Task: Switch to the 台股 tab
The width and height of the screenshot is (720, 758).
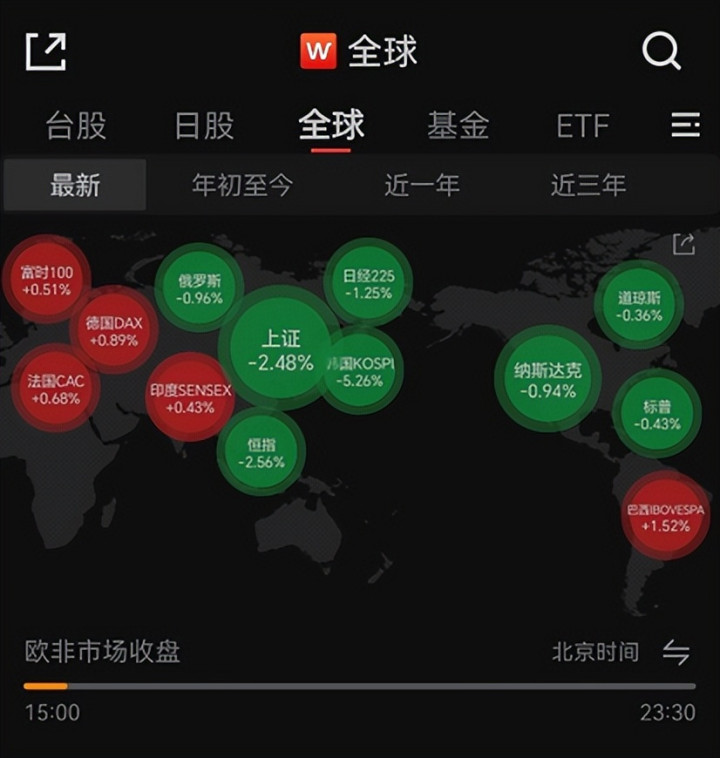Action: tap(76, 126)
